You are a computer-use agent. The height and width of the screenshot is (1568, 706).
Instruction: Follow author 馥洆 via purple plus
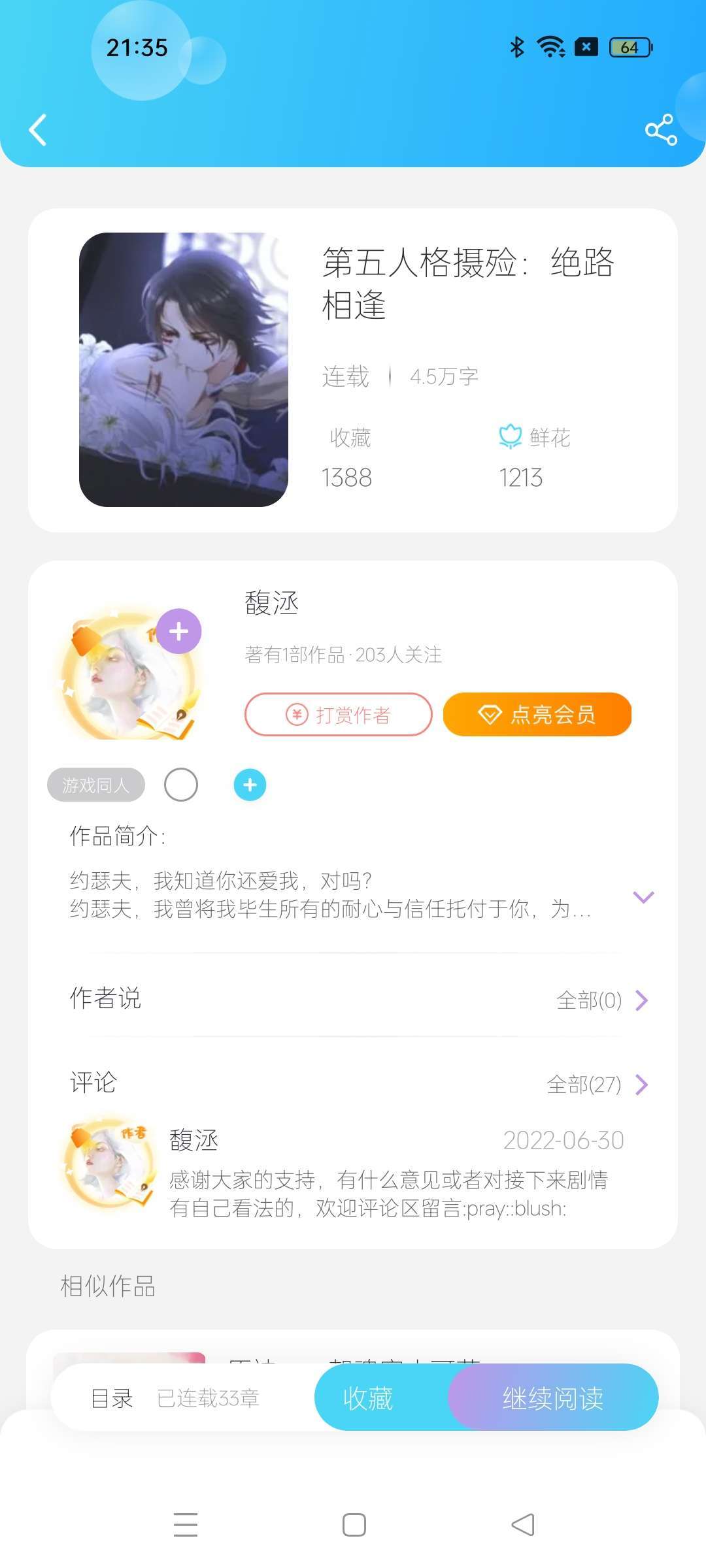[x=178, y=631]
